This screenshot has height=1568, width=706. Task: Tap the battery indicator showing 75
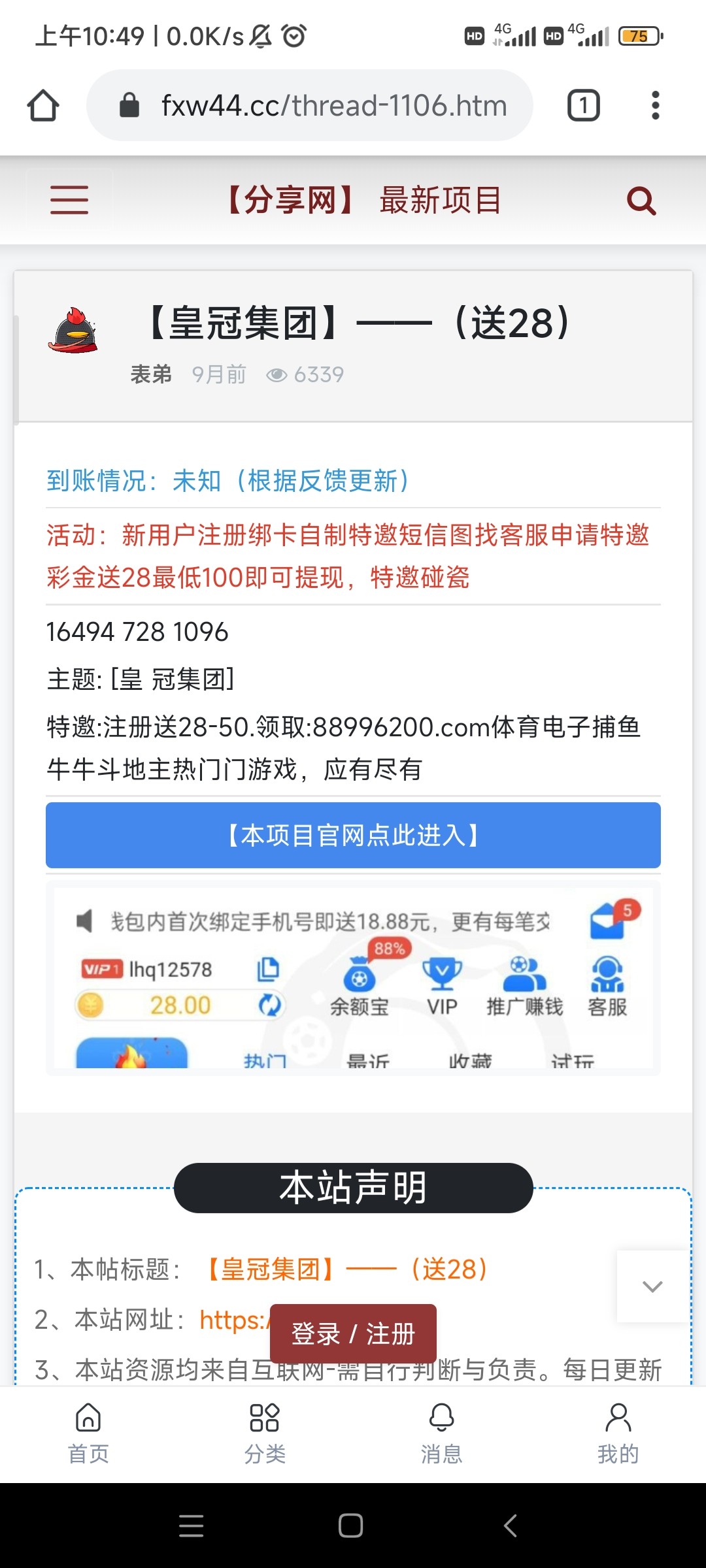point(639,36)
